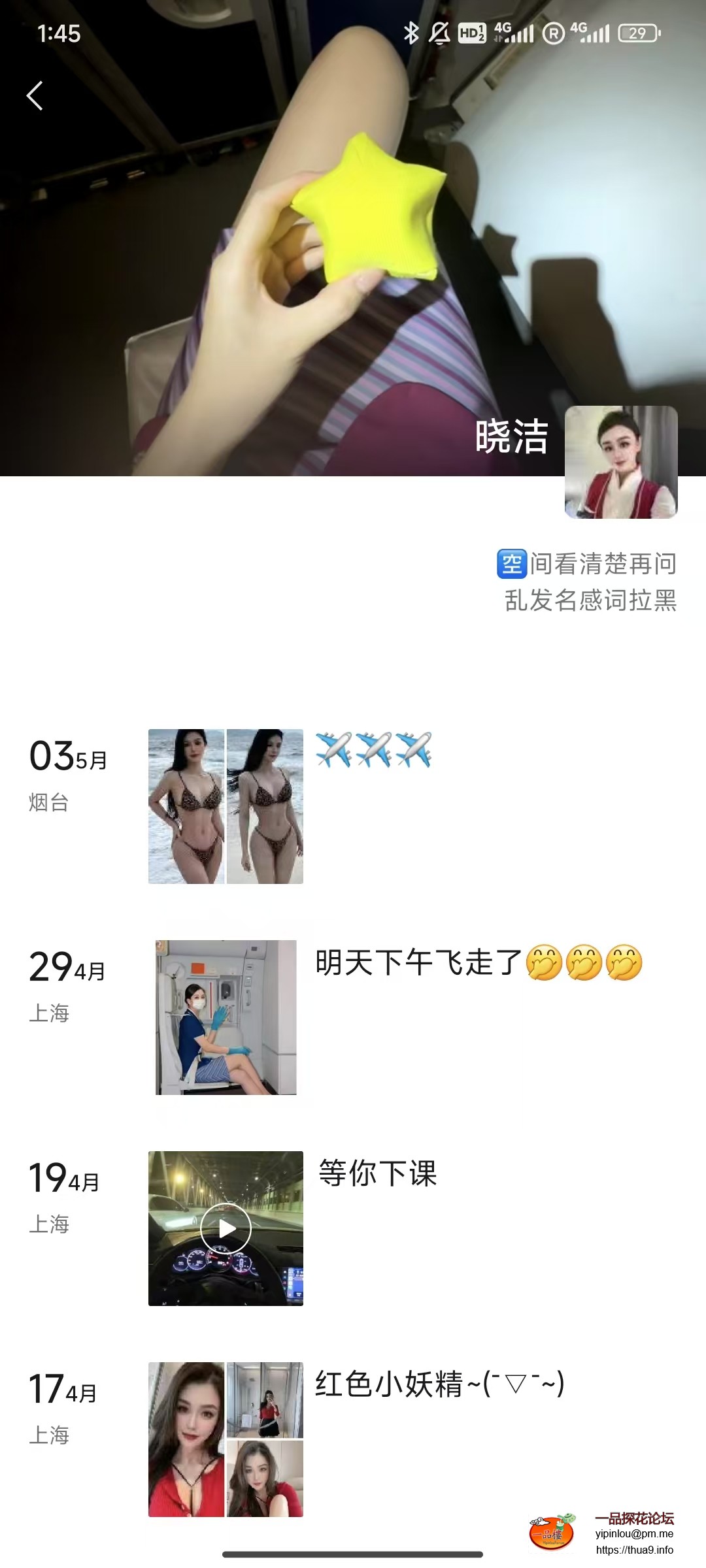
Task: Open the 29 April post photo
Action: (x=226, y=1017)
